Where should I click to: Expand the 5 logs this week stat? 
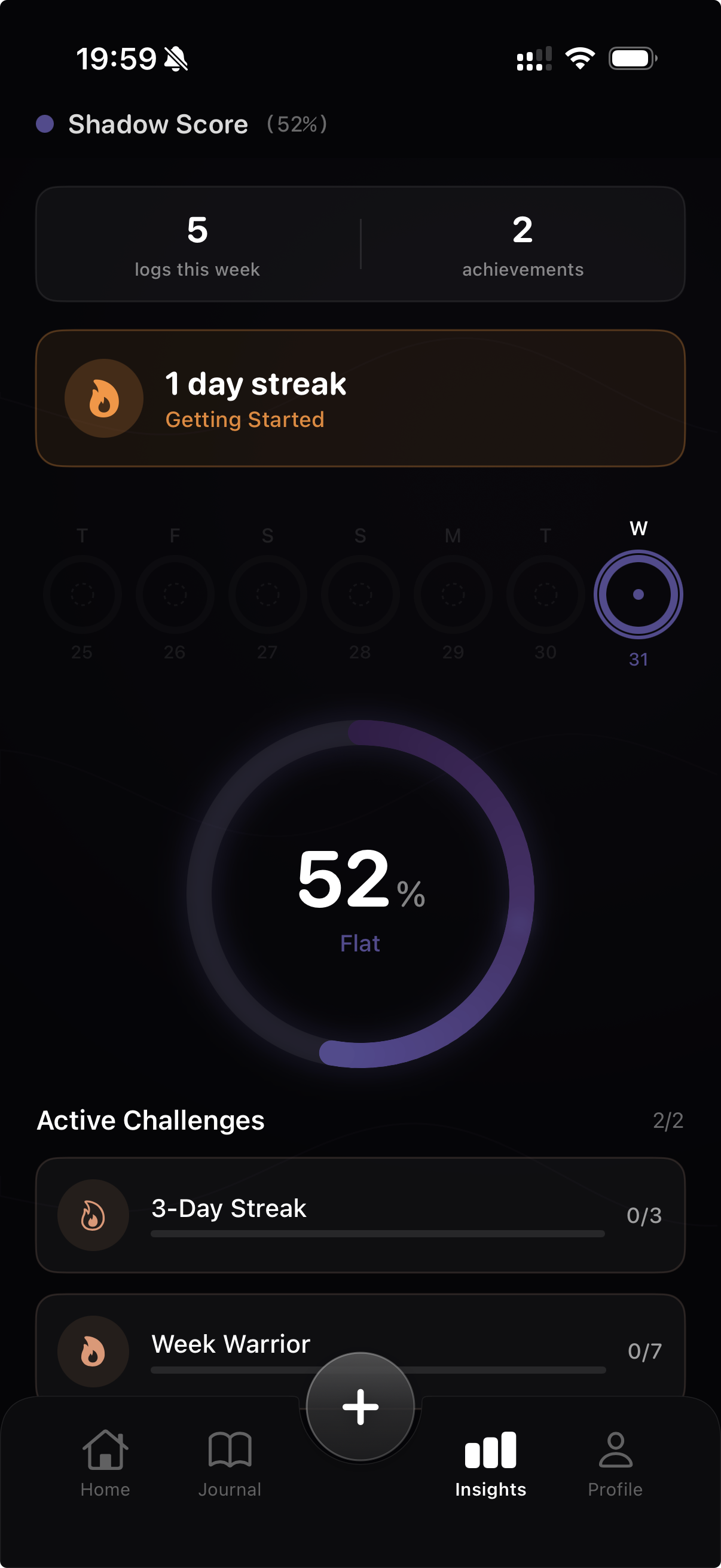pos(197,245)
